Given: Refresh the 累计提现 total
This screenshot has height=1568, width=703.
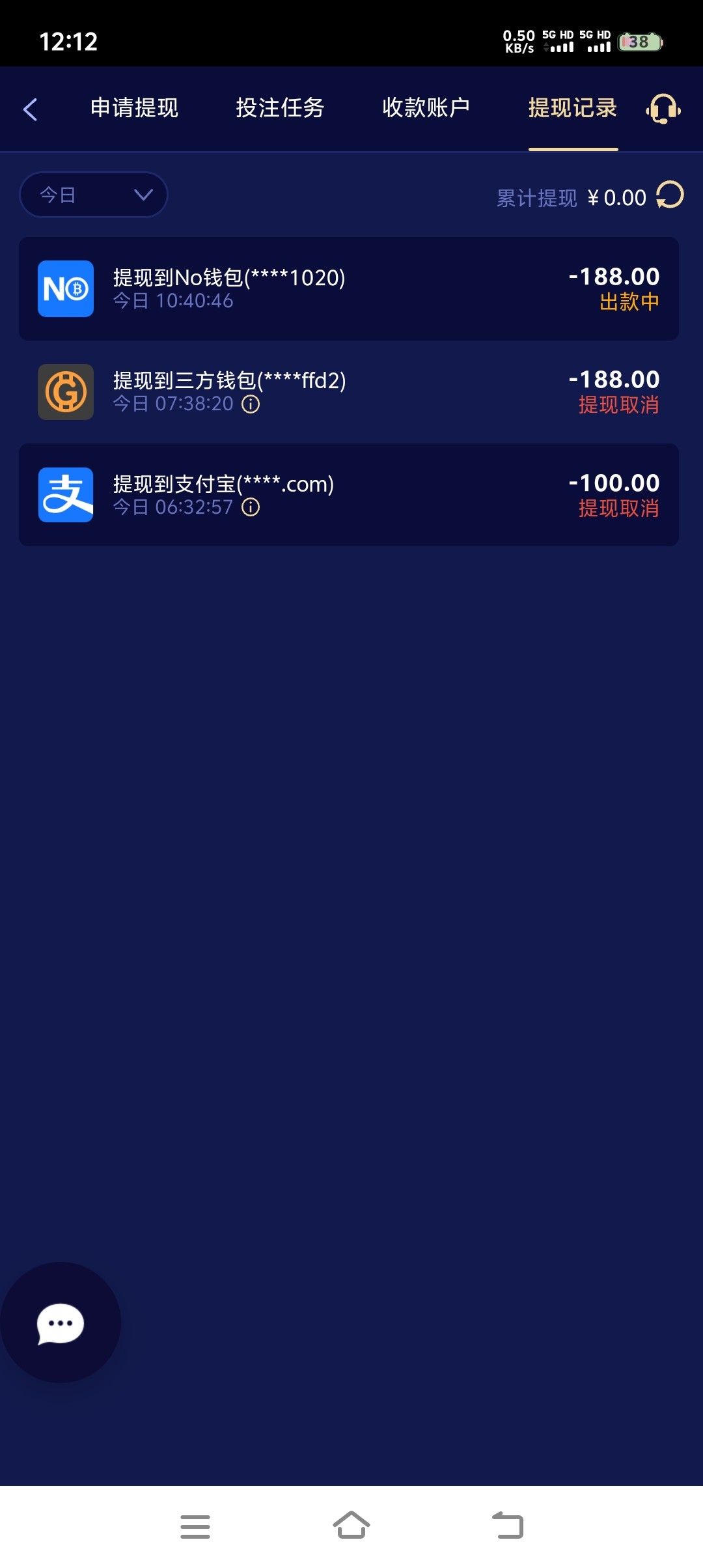Looking at the screenshot, I should click(x=670, y=195).
